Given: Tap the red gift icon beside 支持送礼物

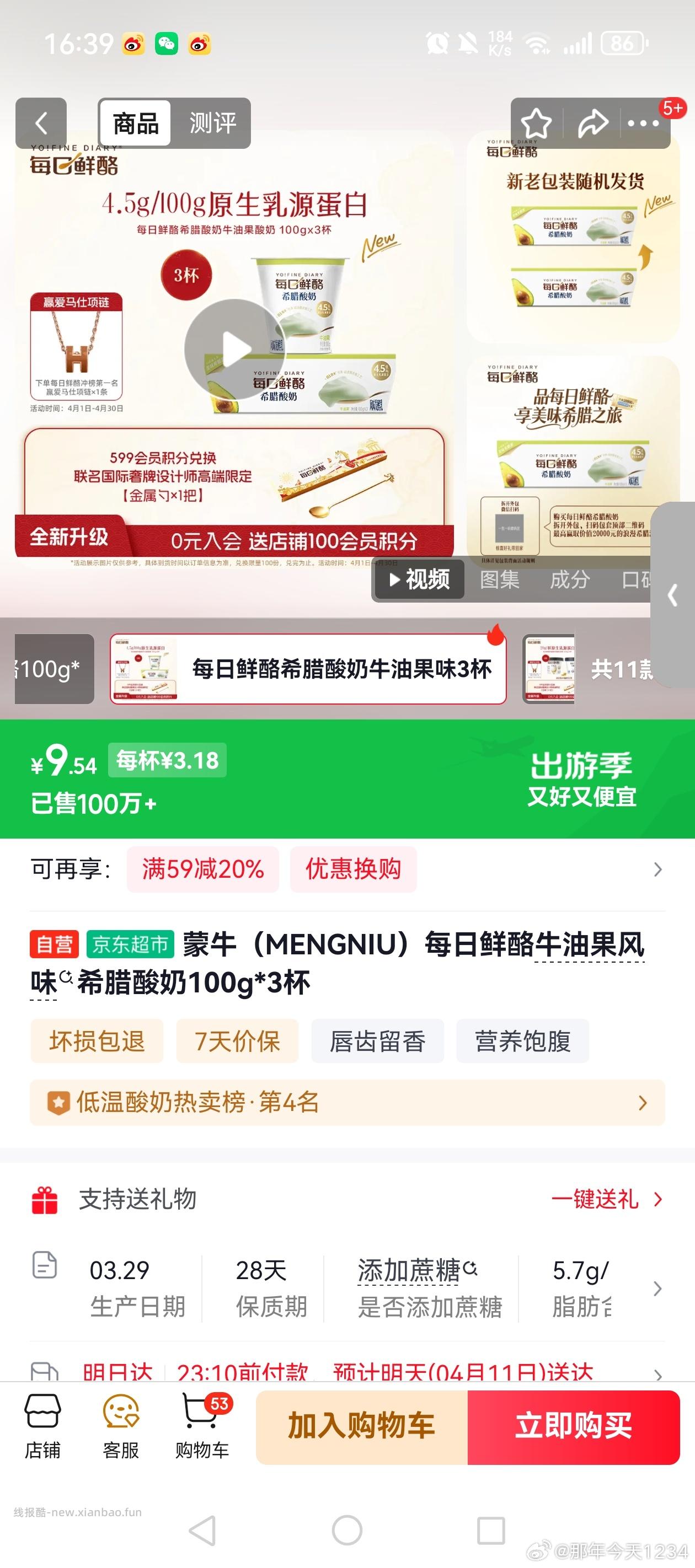Looking at the screenshot, I should 44,1200.
